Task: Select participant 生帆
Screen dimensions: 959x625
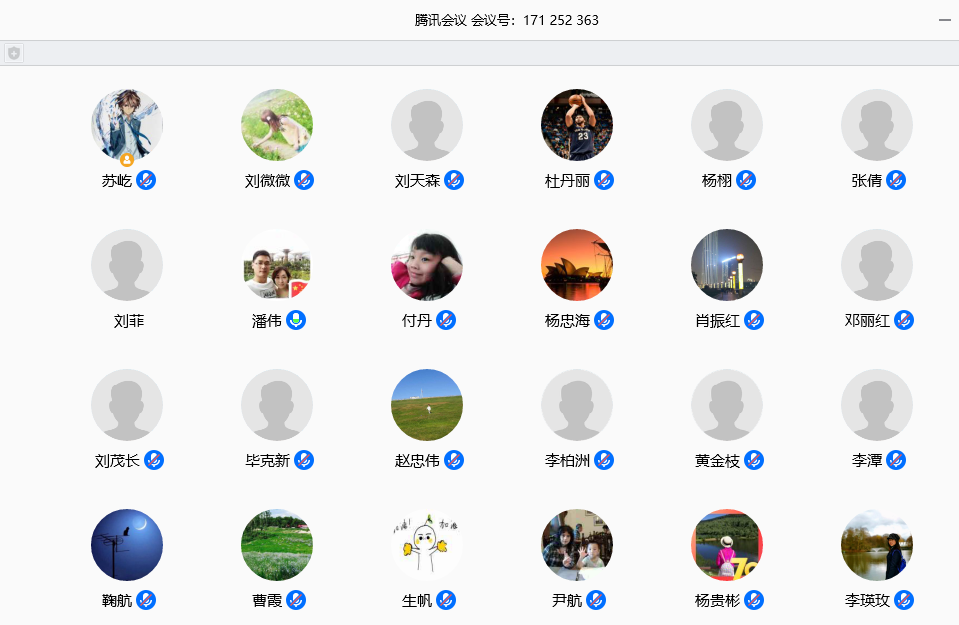Action: [x=427, y=545]
